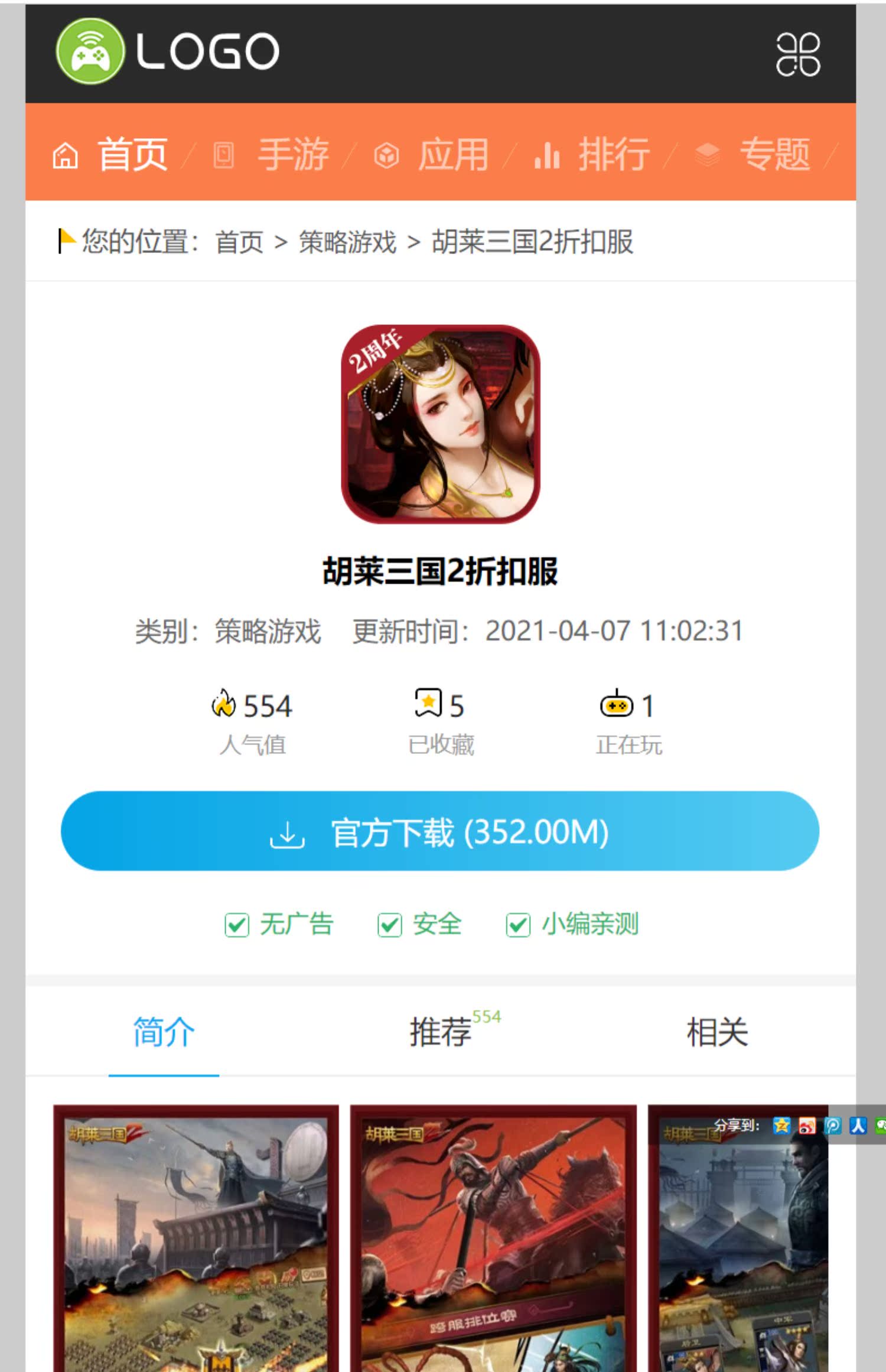
Task: Share to QQ Zone via the star icon
Action: pyautogui.click(x=781, y=1126)
